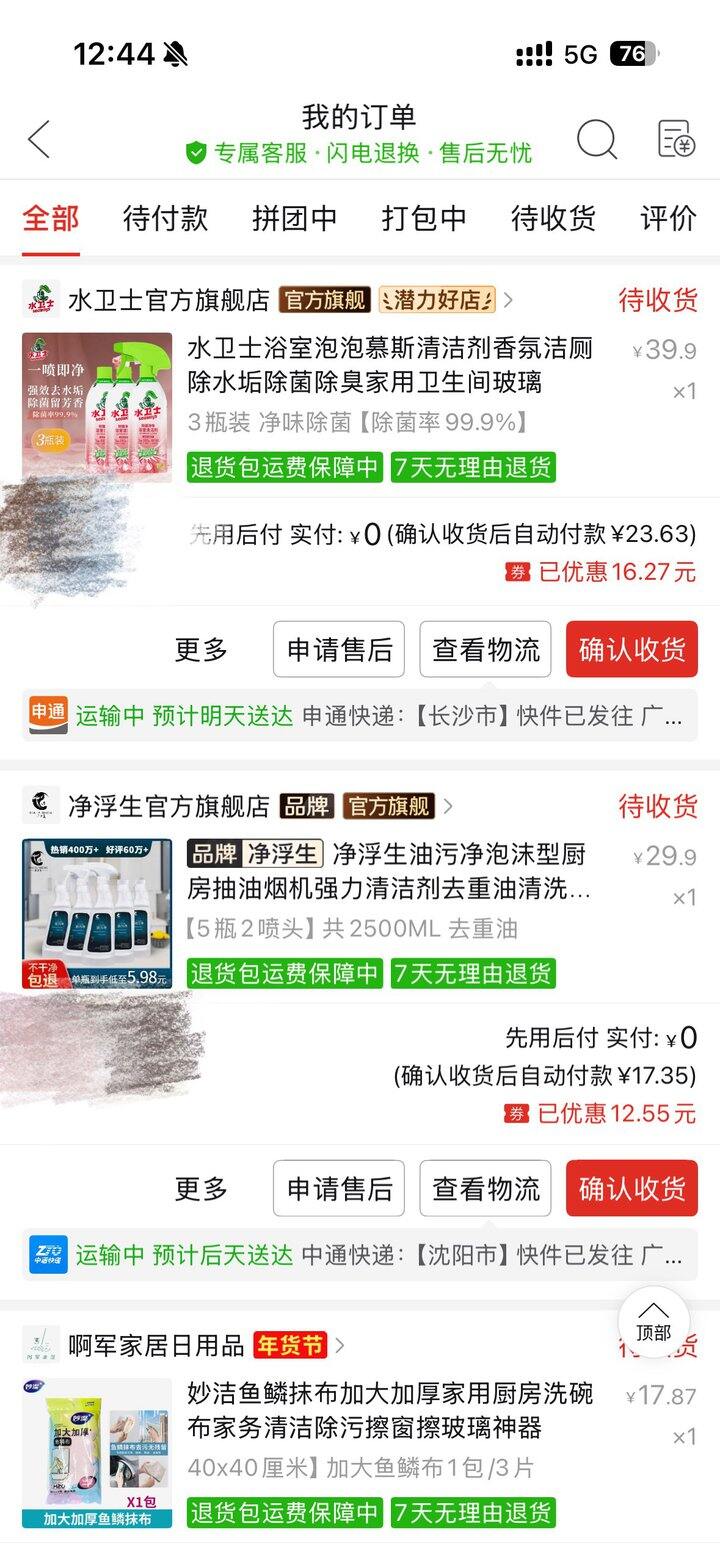Viewport: 720px width, 1560px height.
Task: View logistics for 水卫士 order
Action: [x=485, y=649]
